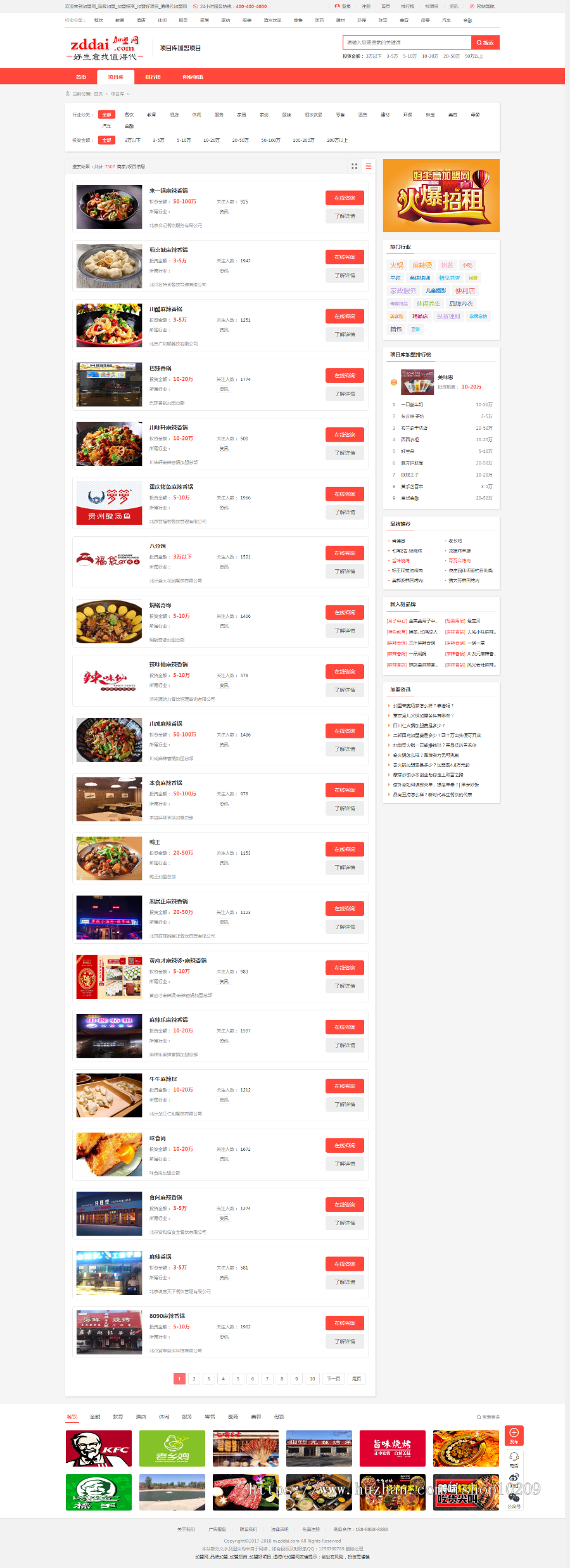Tap the search keyword input field
The width and height of the screenshot is (570, 1568).
[407, 42]
